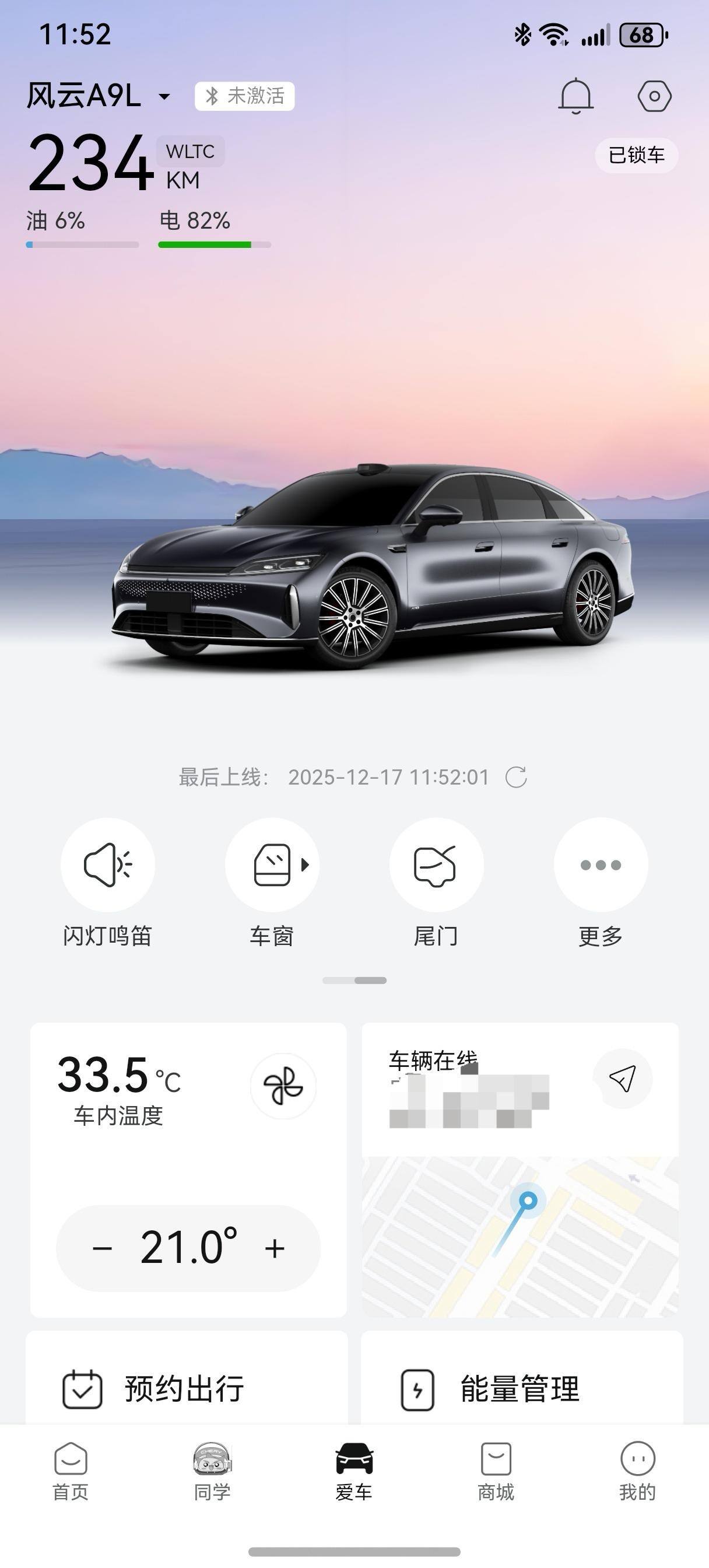The width and height of the screenshot is (709, 1568).
Task: Open the 尾门 tailgate control
Action: coord(436,864)
